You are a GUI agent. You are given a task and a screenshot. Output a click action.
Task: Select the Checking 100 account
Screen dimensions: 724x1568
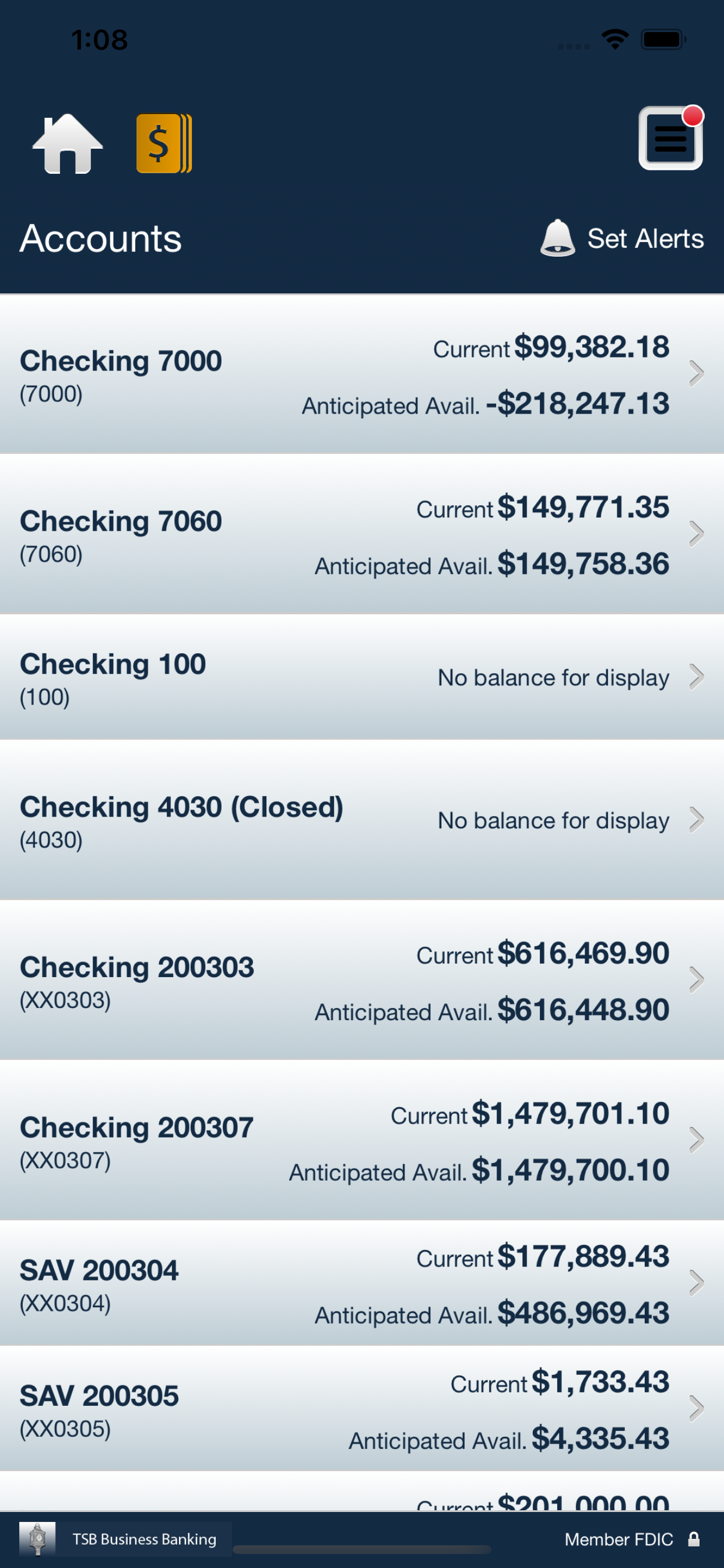coord(362,677)
